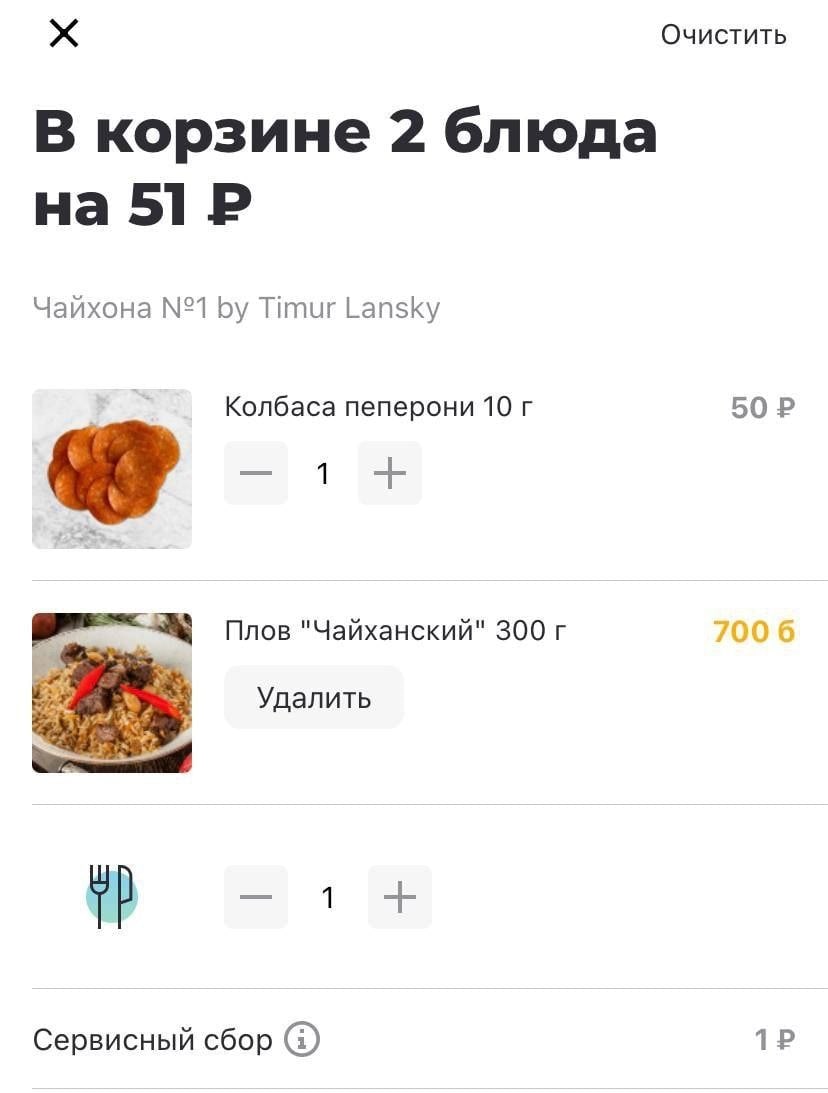The image size is (828, 1093).
Task: Open Плов Чайханский product image
Action: pyautogui.click(x=112, y=693)
